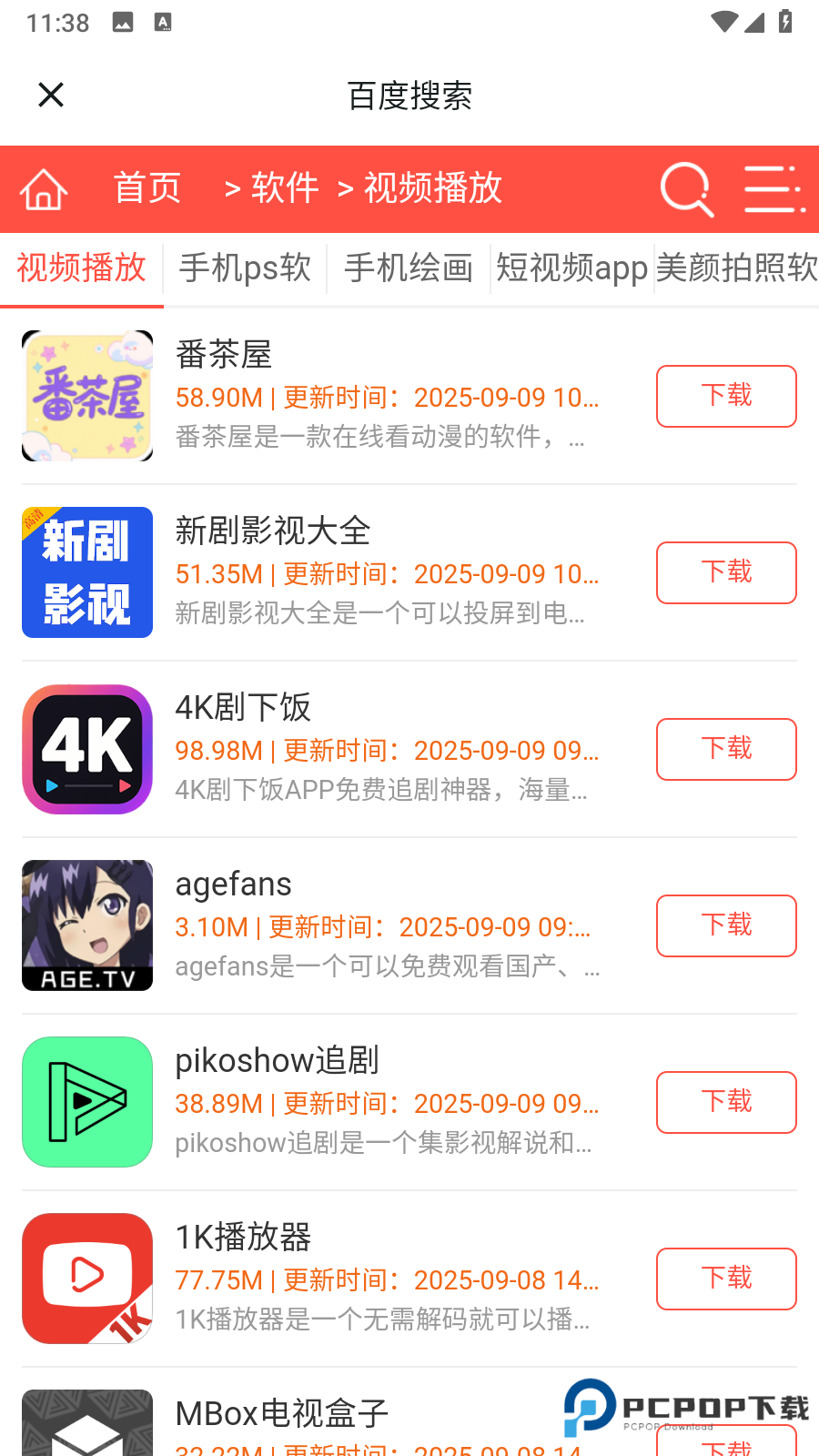Image resolution: width=819 pixels, height=1456 pixels.
Task: Select the 4K剧下饭 app icon
Action: (x=87, y=749)
